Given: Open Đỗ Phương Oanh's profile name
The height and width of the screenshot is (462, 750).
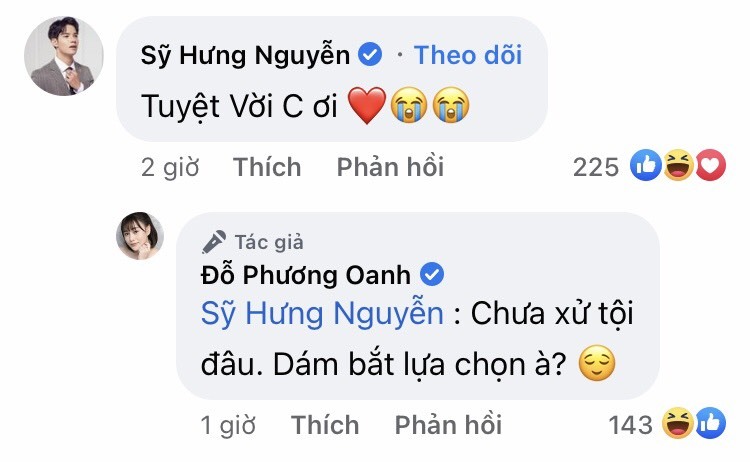Looking at the screenshot, I should (309, 275).
